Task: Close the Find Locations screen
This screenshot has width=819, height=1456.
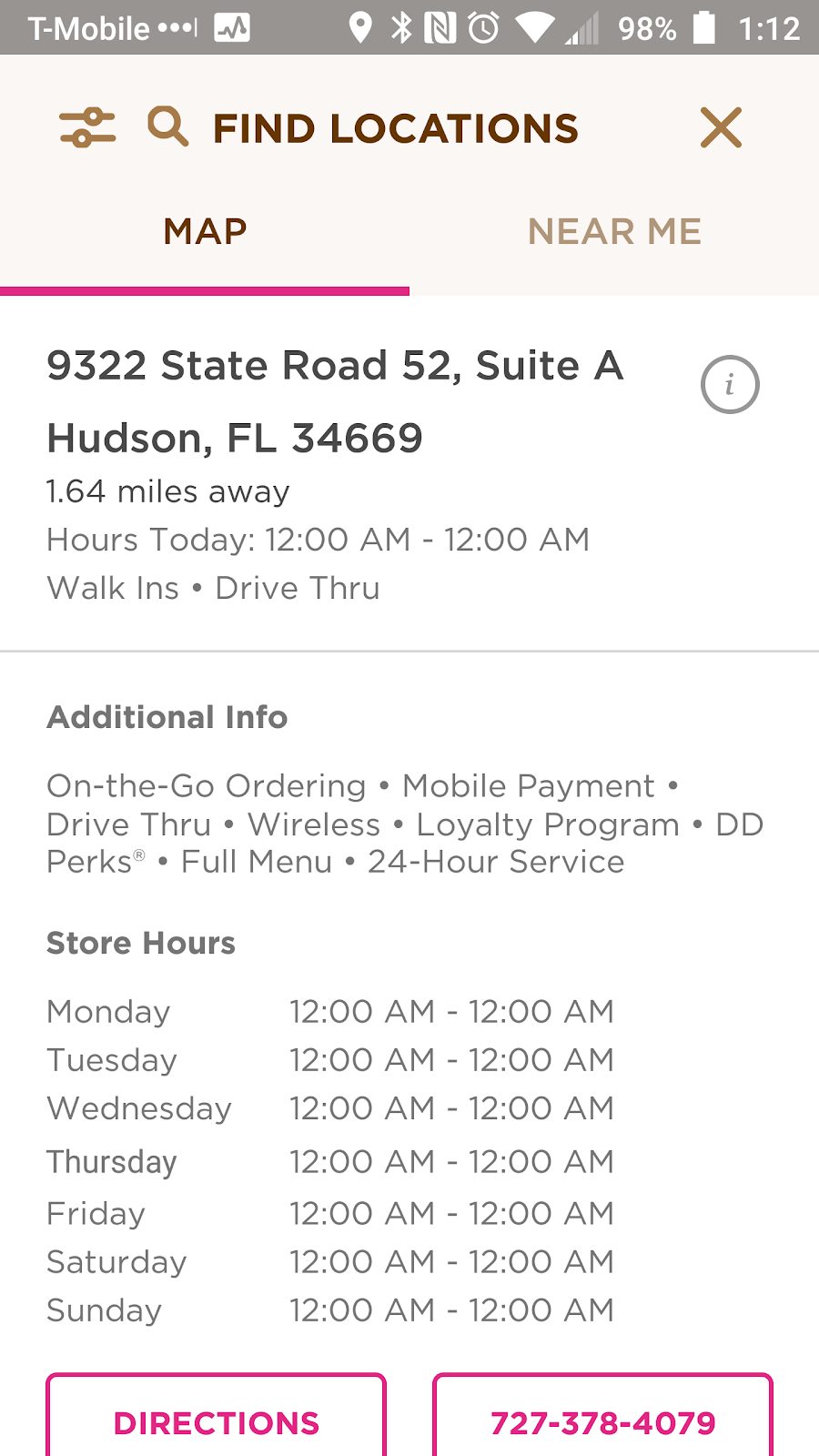Action: [721, 127]
